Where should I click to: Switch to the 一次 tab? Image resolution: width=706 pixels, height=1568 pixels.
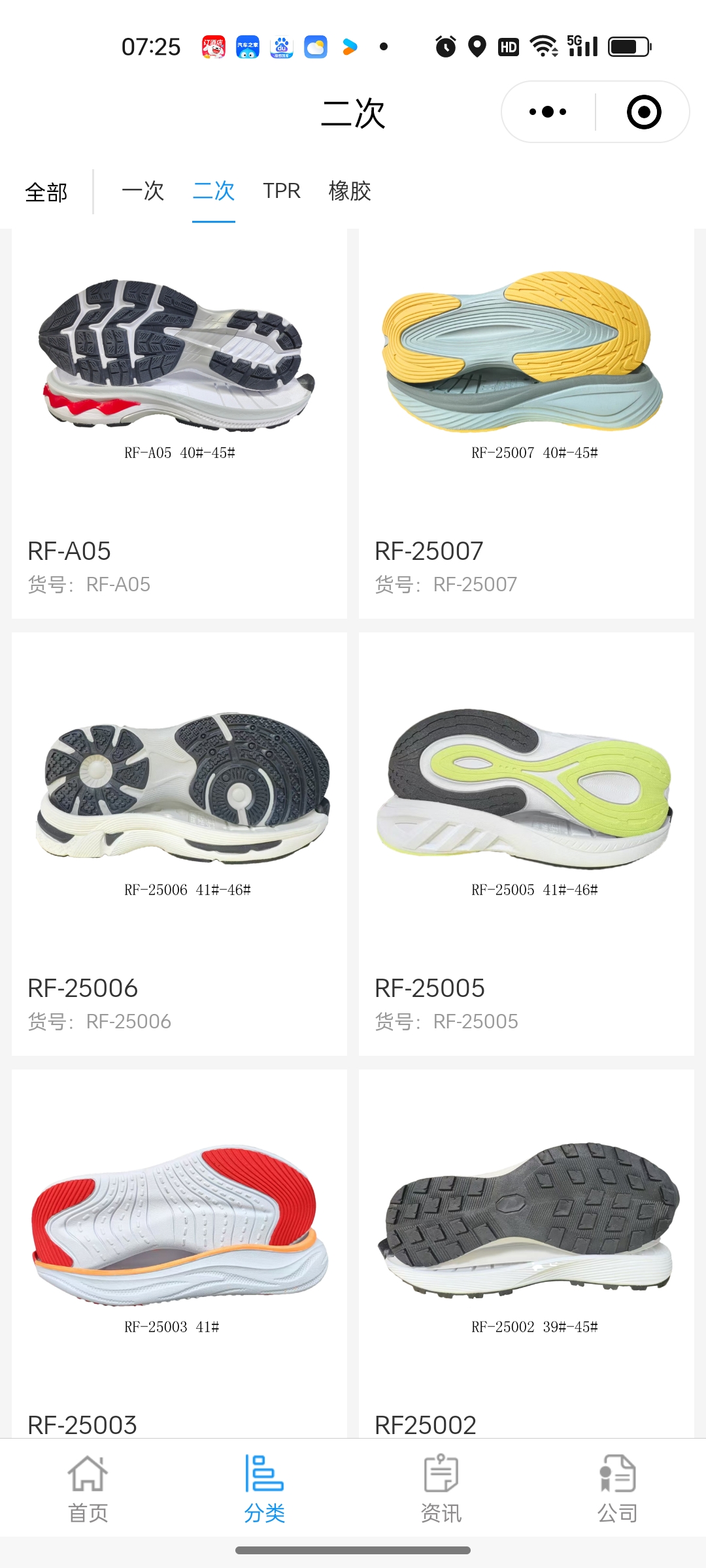143,191
